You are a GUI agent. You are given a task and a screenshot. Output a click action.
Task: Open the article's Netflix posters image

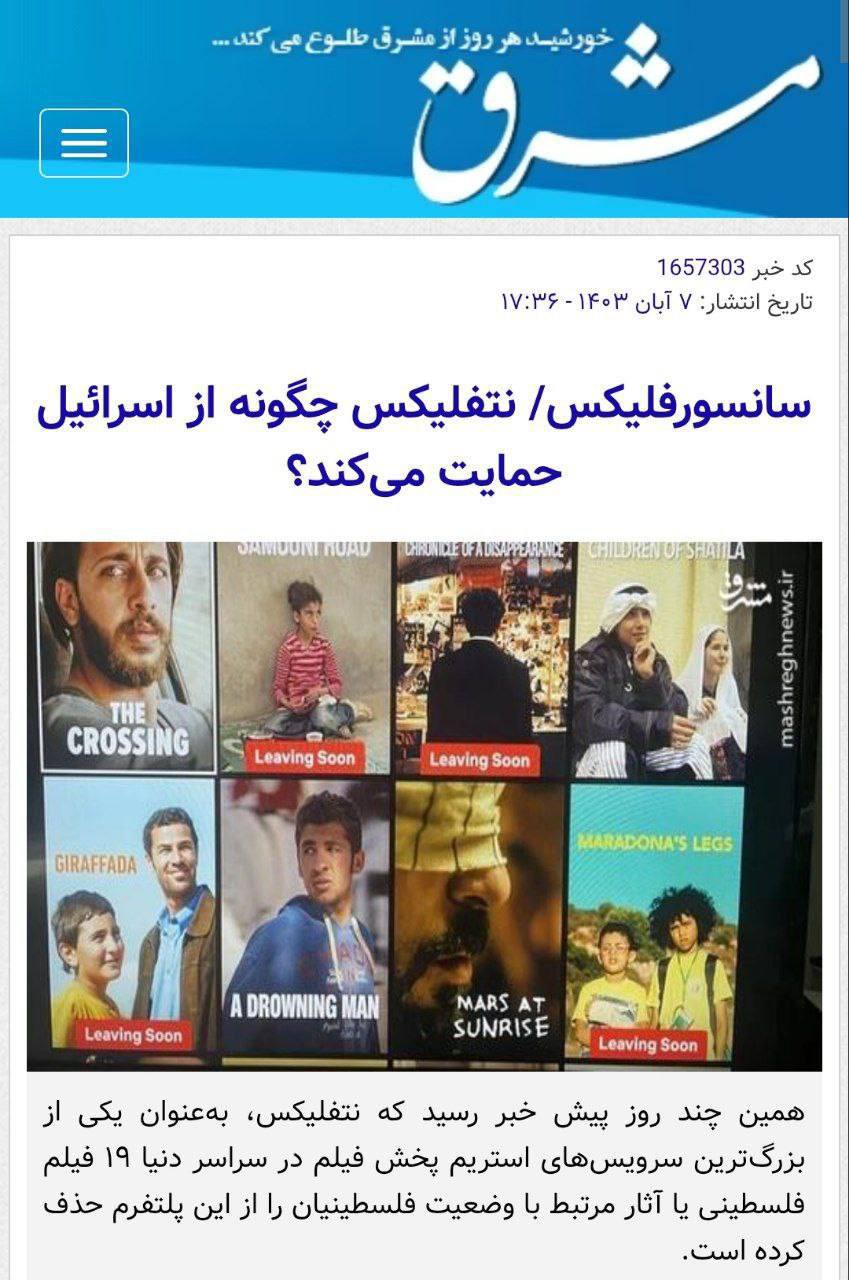point(424,805)
